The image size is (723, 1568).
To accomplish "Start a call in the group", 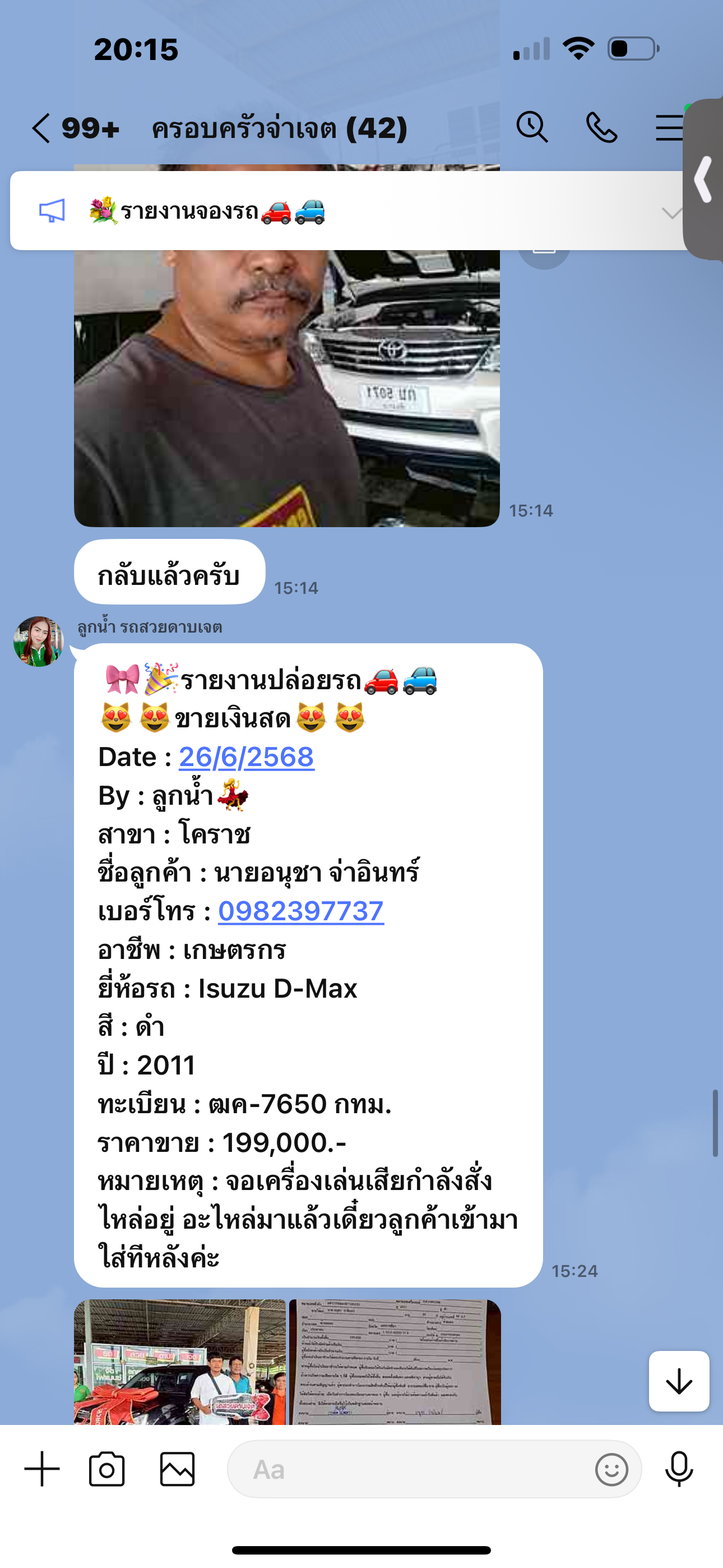I will pos(601,128).
